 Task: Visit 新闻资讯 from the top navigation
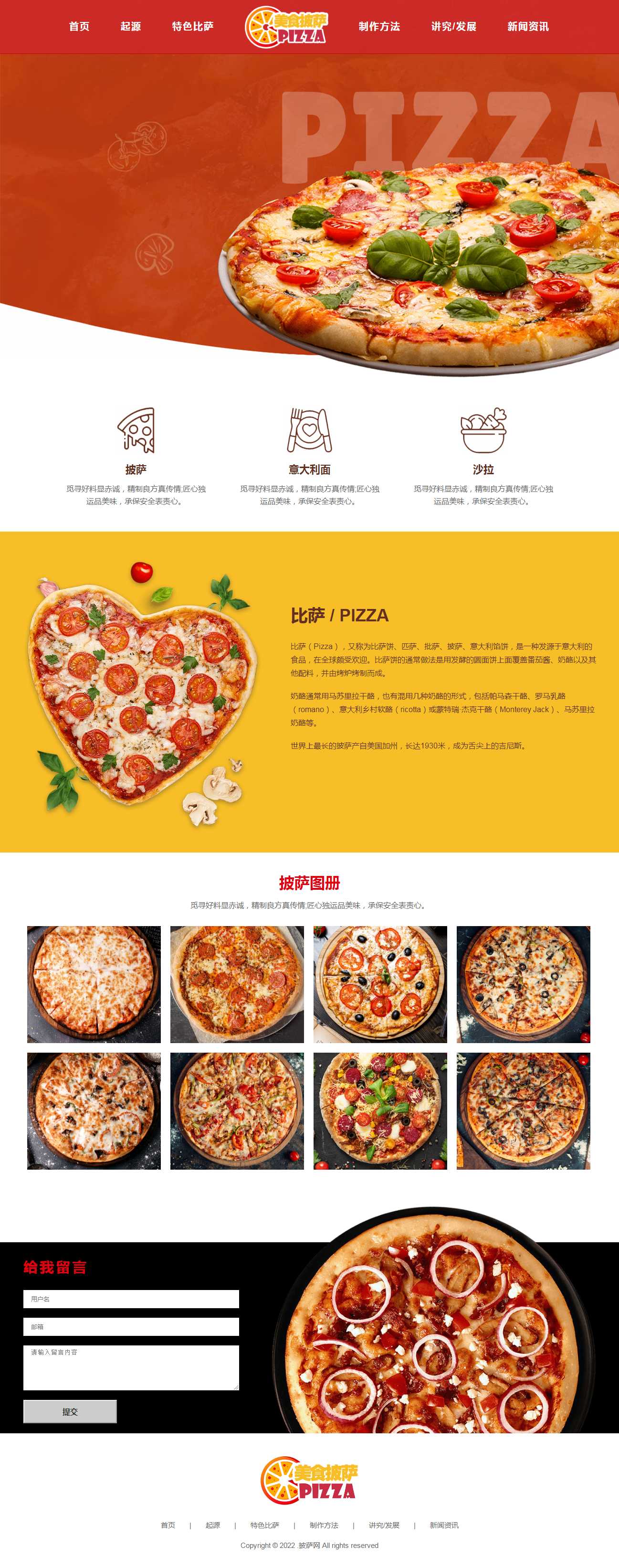coord(528,26)
